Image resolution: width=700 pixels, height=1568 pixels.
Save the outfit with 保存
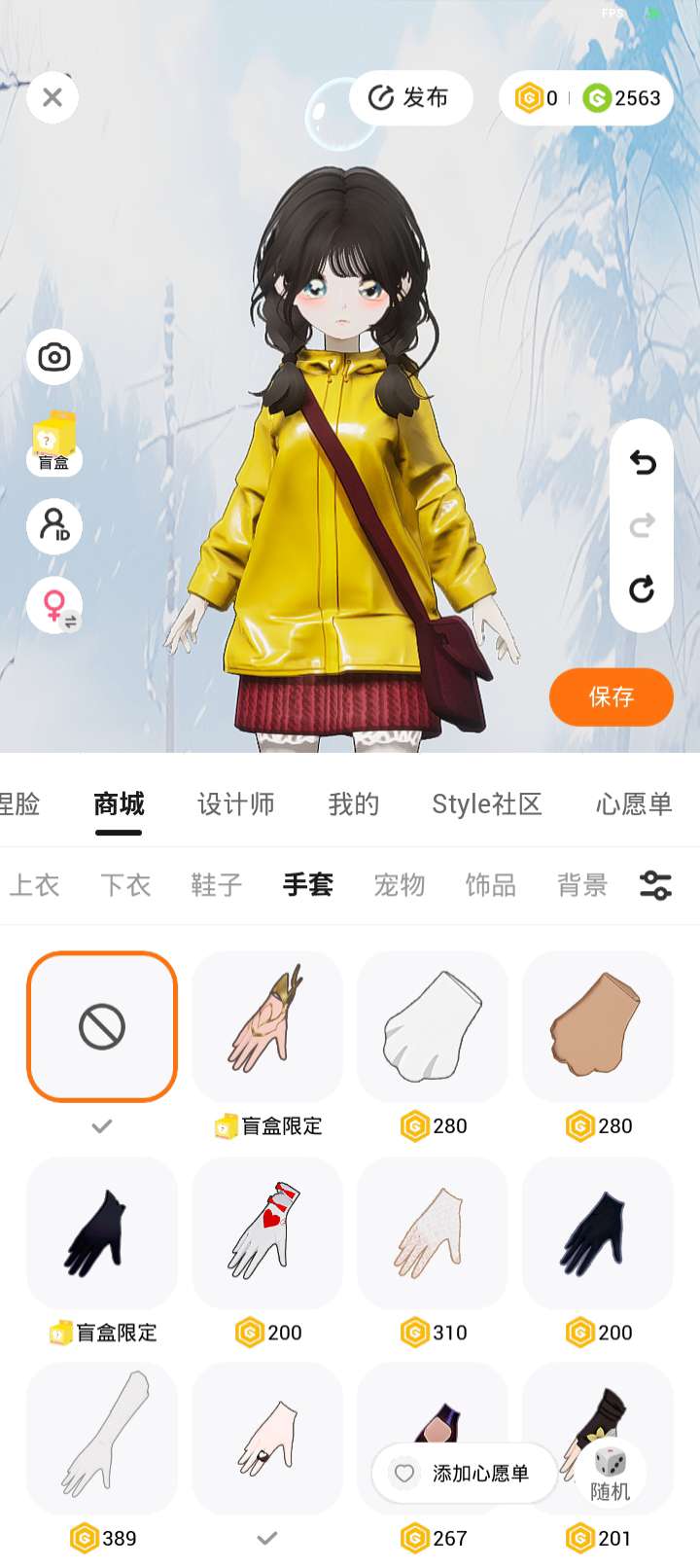click(611, 696)
